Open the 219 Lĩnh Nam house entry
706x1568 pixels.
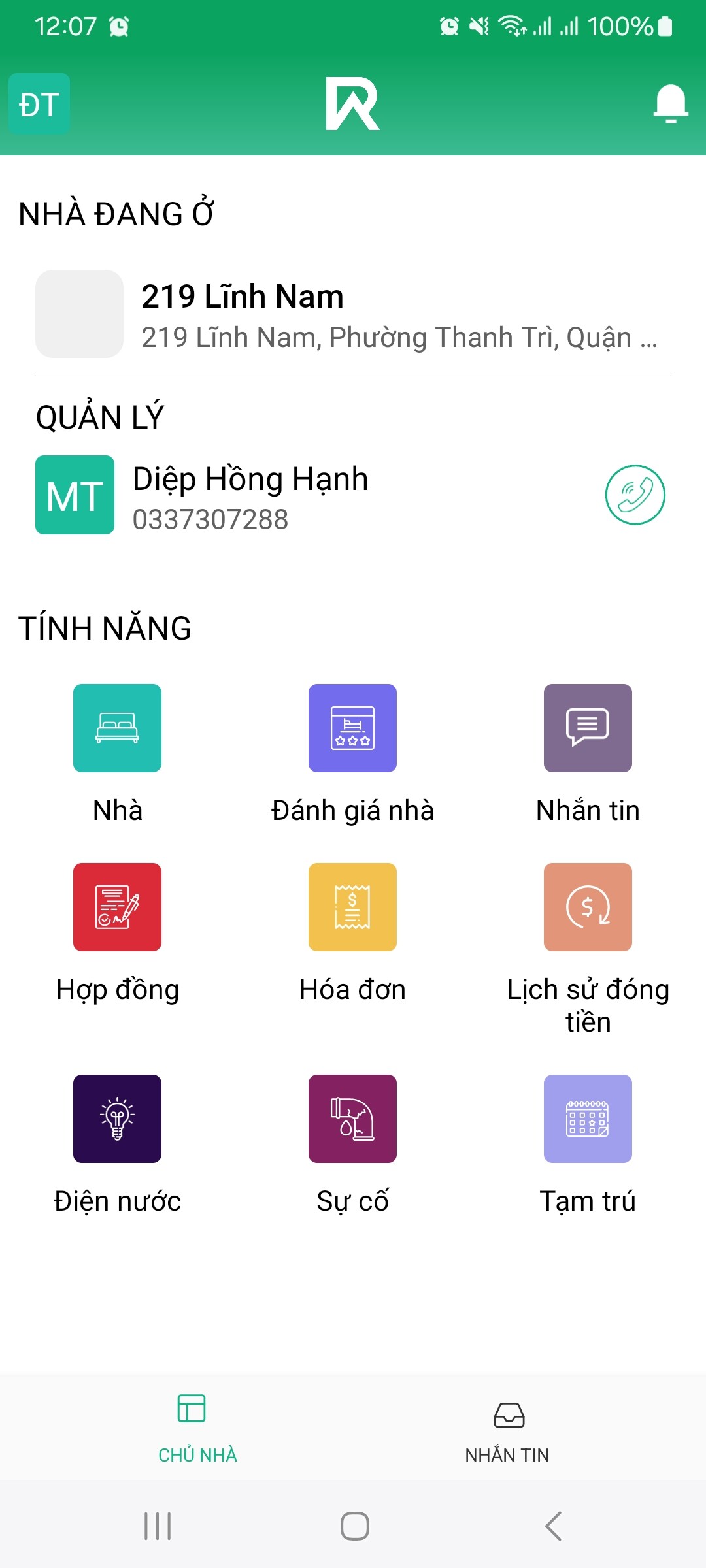tap(353, 314)
